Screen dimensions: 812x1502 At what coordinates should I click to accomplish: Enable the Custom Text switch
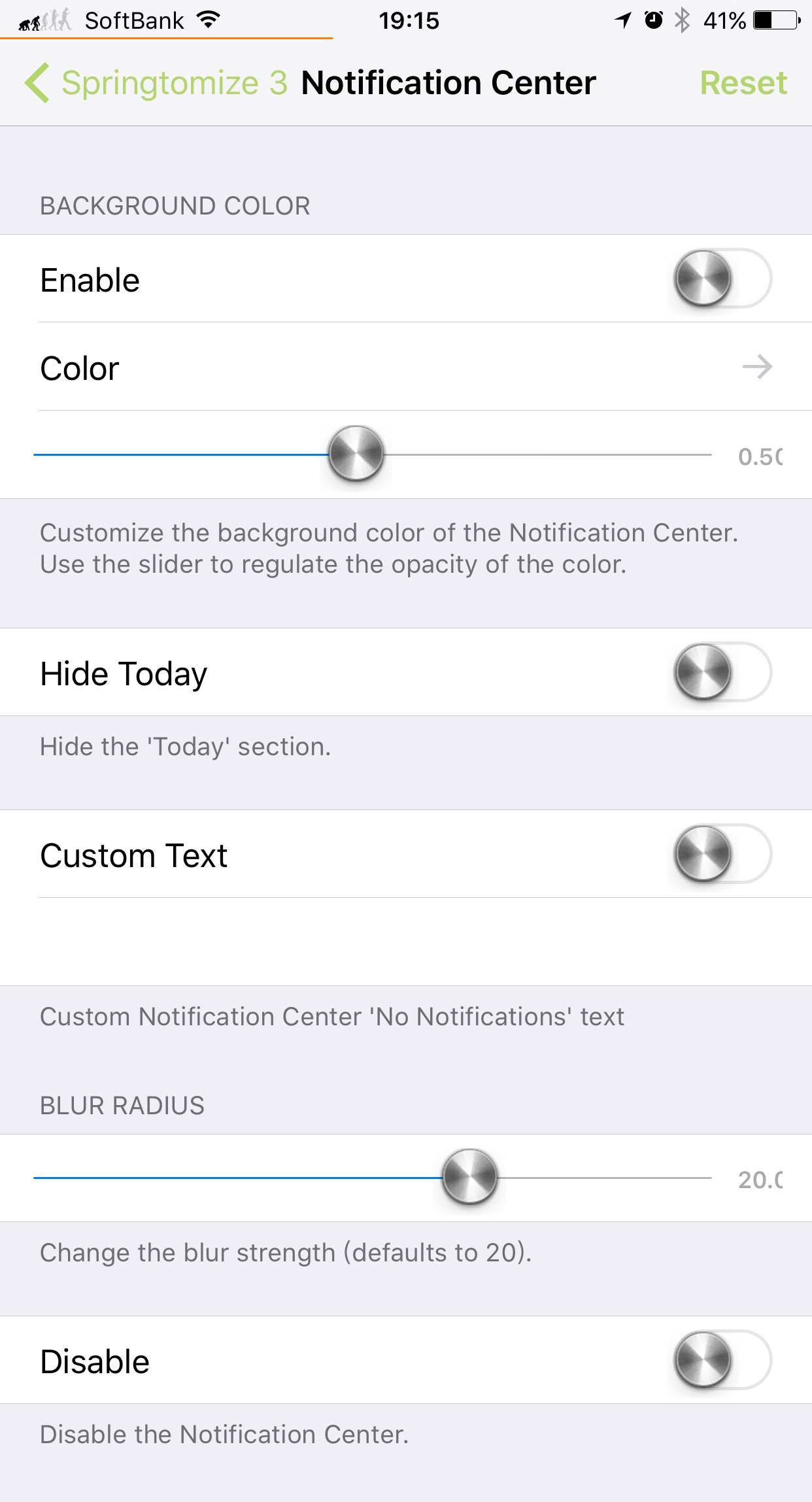pos(722,854)
